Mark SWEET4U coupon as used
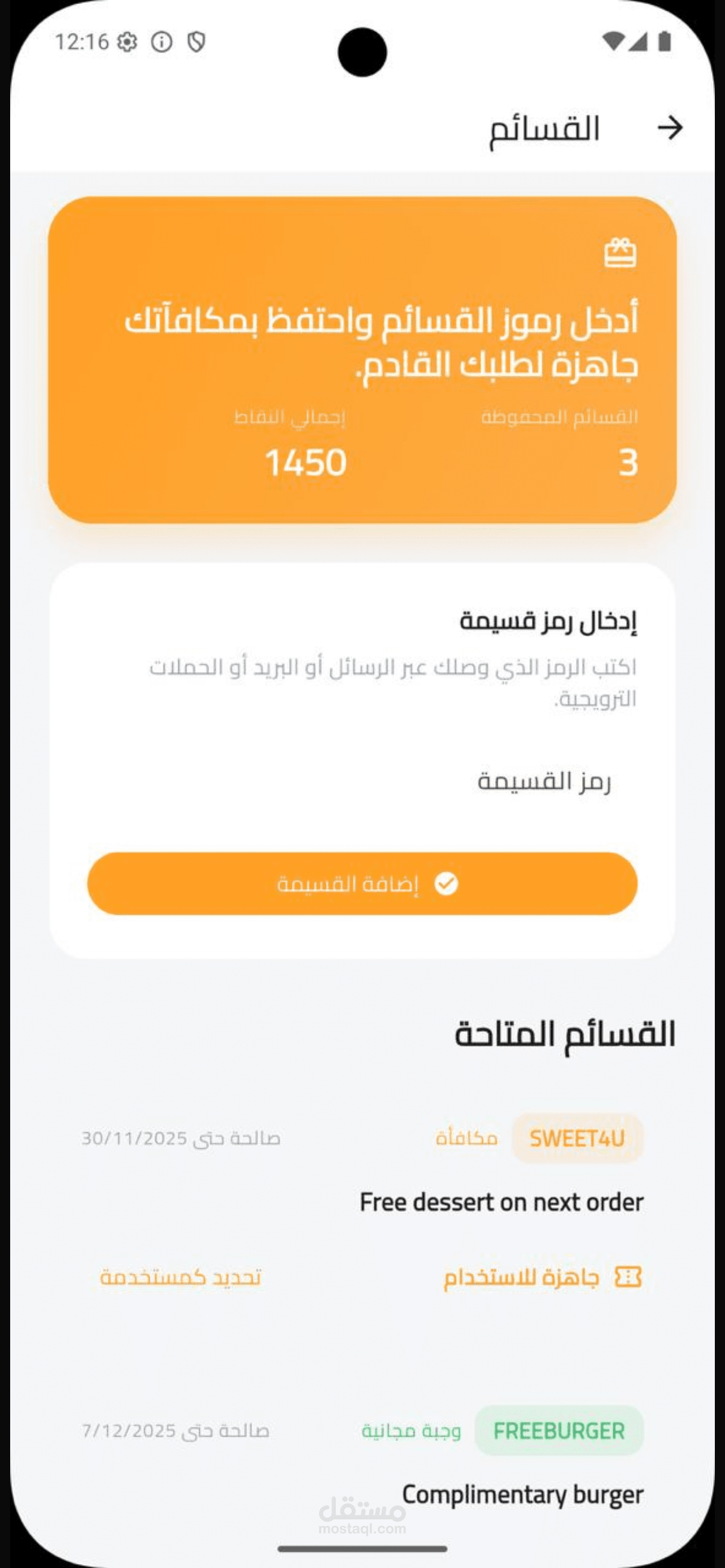This screenshot has width=725, height=1568. tap(181, 1276)
